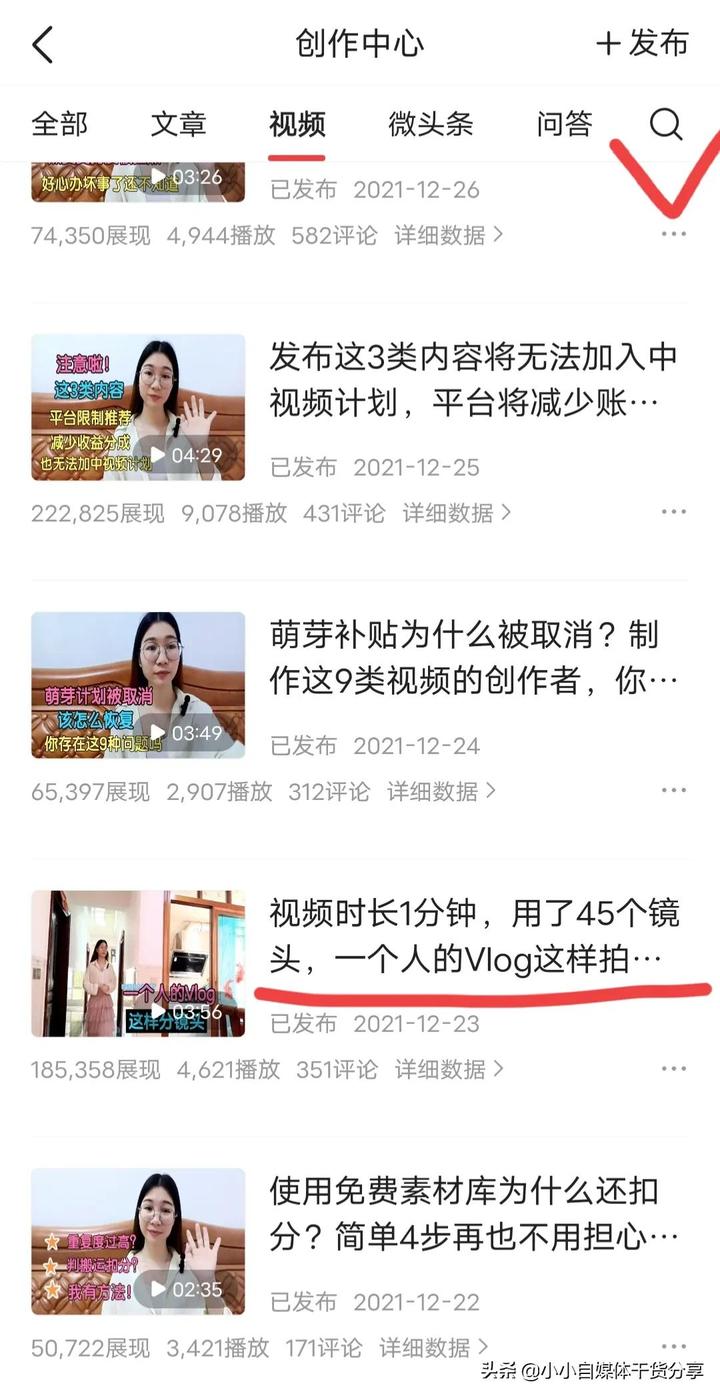Image resolution: width=720 pixels, height=1396 pixels.
Task: Open more options for the 2021-12-25 video
Action: 674,512
